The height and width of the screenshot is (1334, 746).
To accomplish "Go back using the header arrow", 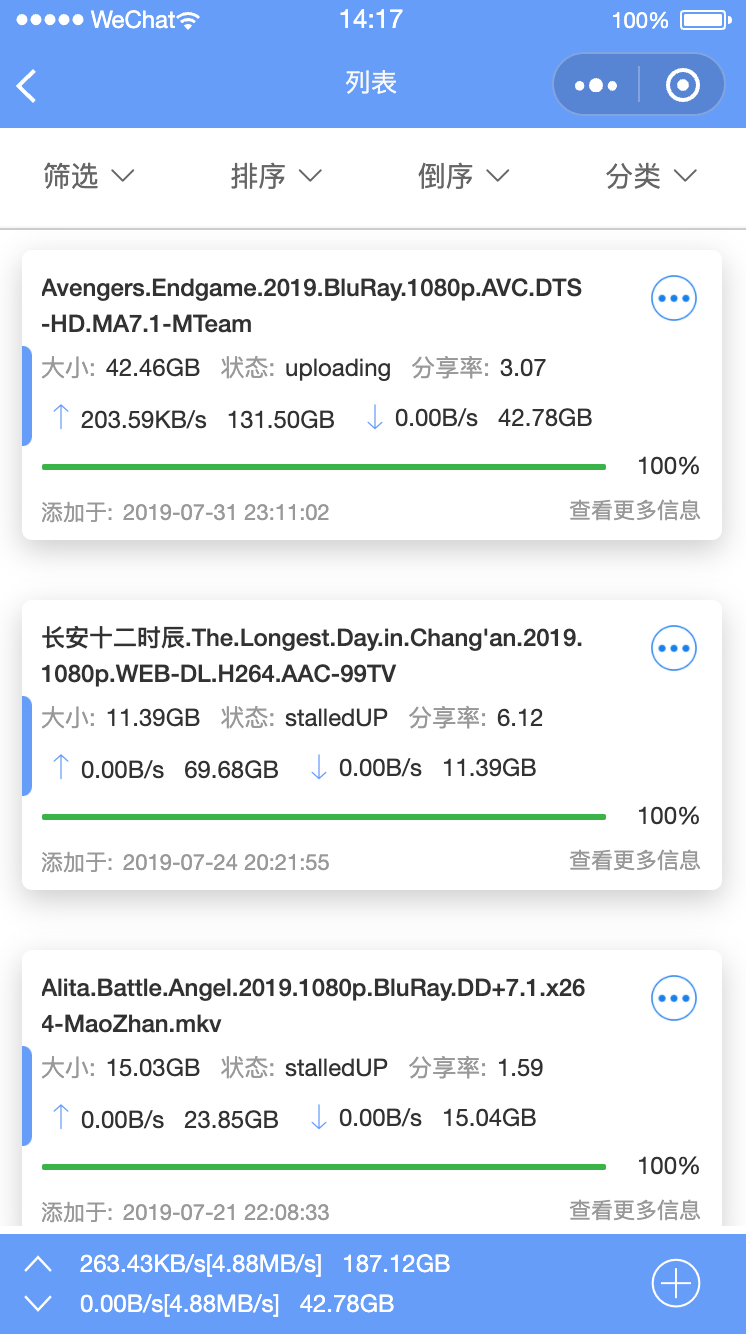I will coord(27,85).
